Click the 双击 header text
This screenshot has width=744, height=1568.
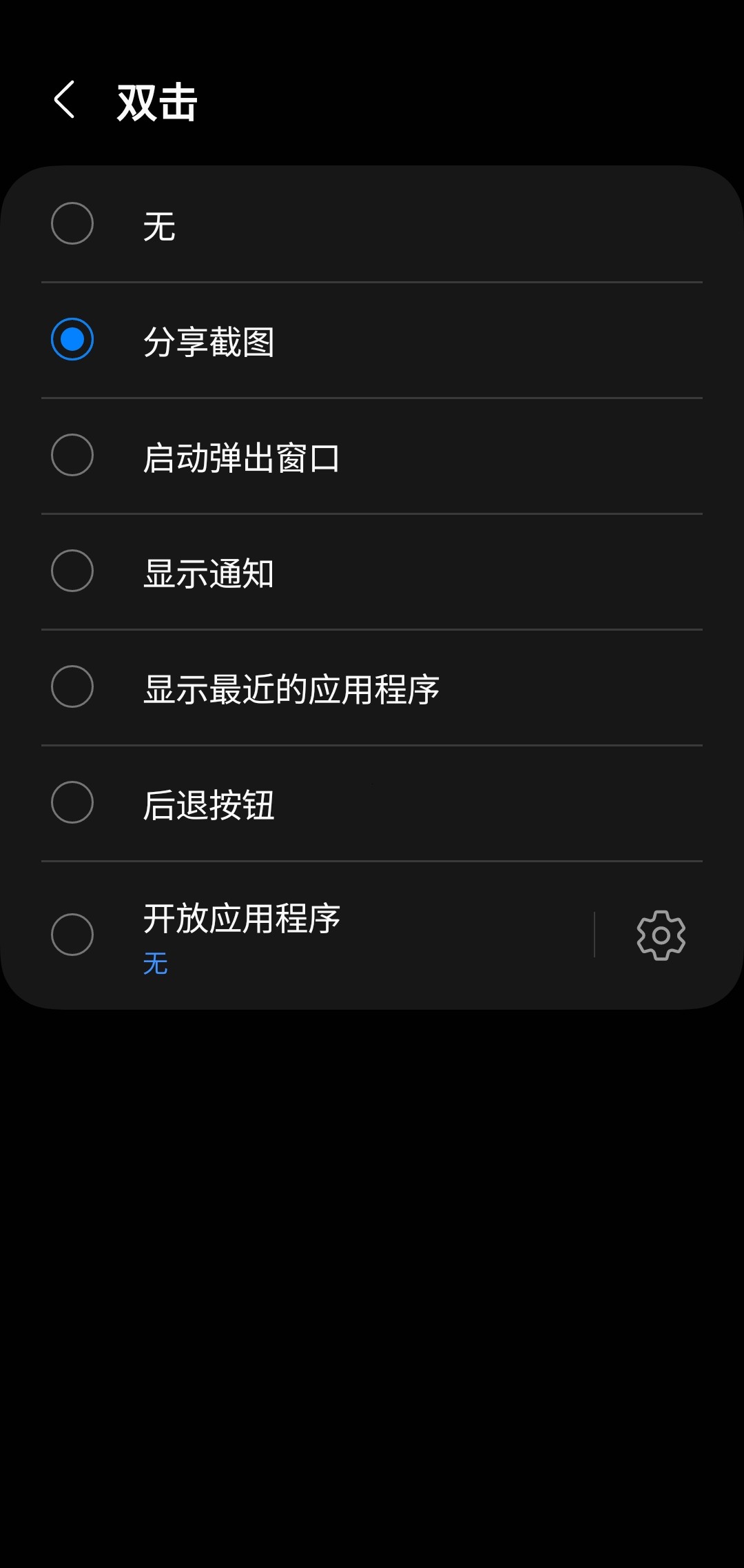[156, 100]
